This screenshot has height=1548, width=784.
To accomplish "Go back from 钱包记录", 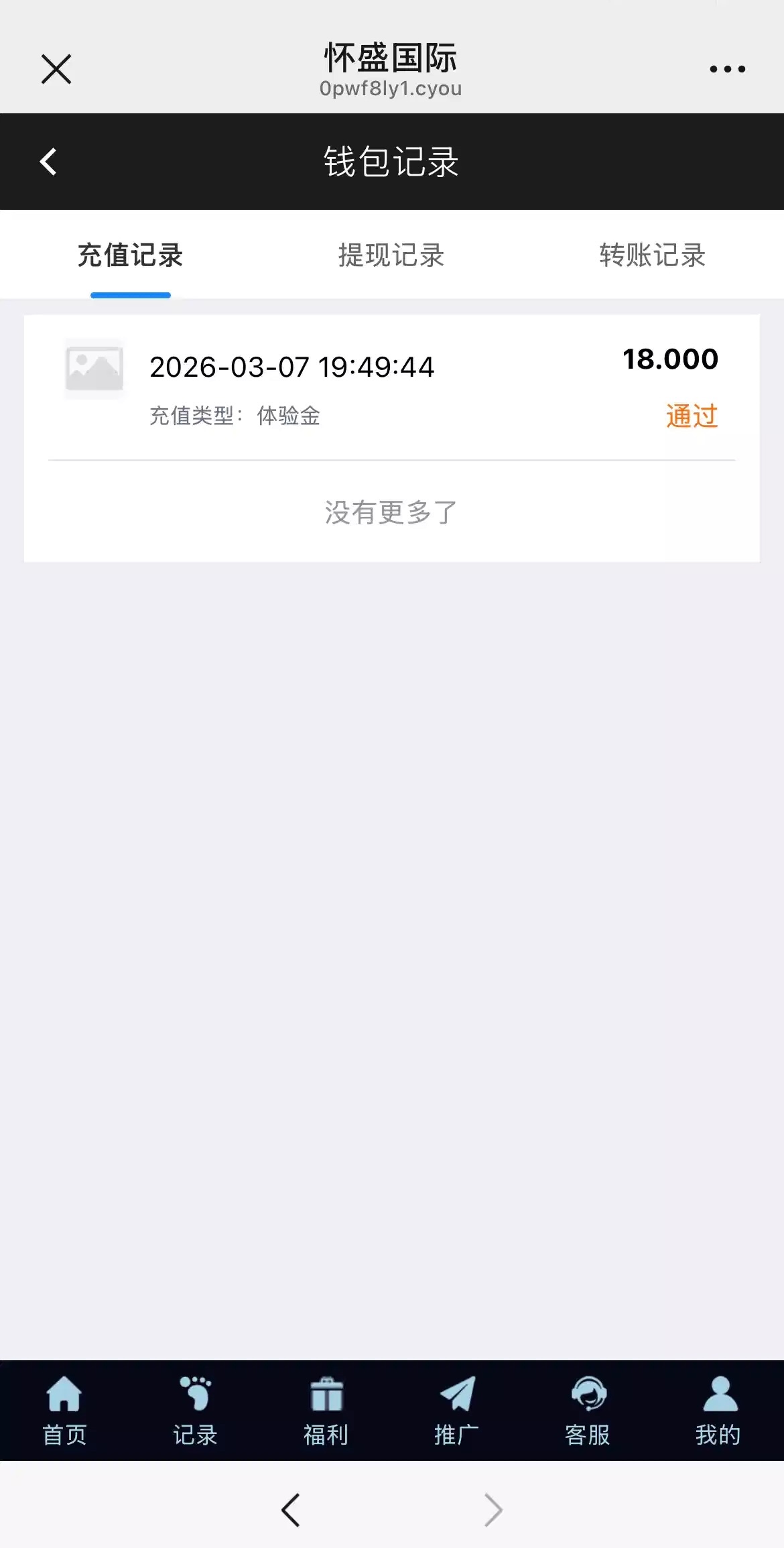I will pos(48,162).
